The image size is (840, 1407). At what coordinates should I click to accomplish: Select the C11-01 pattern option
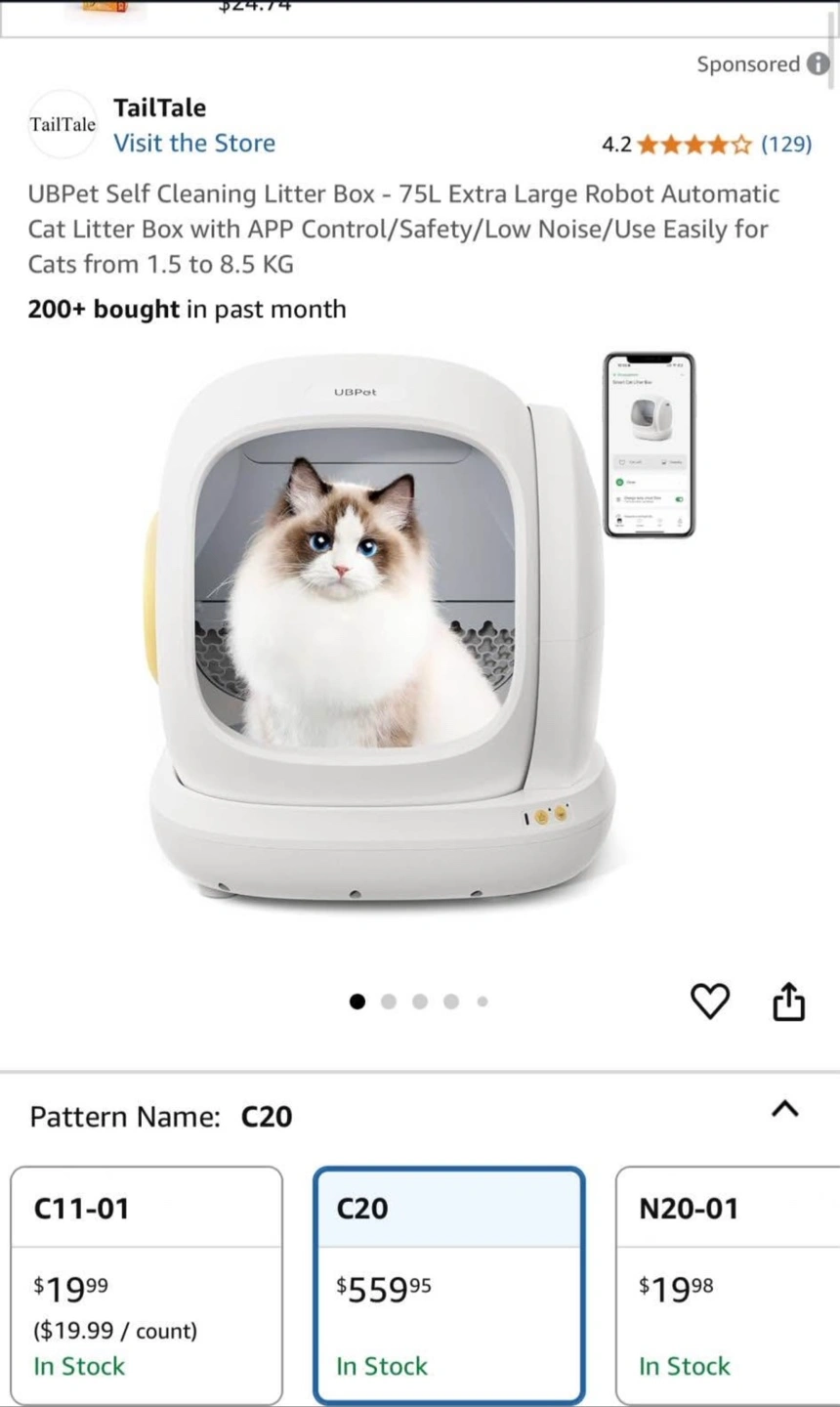[147, 1286]
